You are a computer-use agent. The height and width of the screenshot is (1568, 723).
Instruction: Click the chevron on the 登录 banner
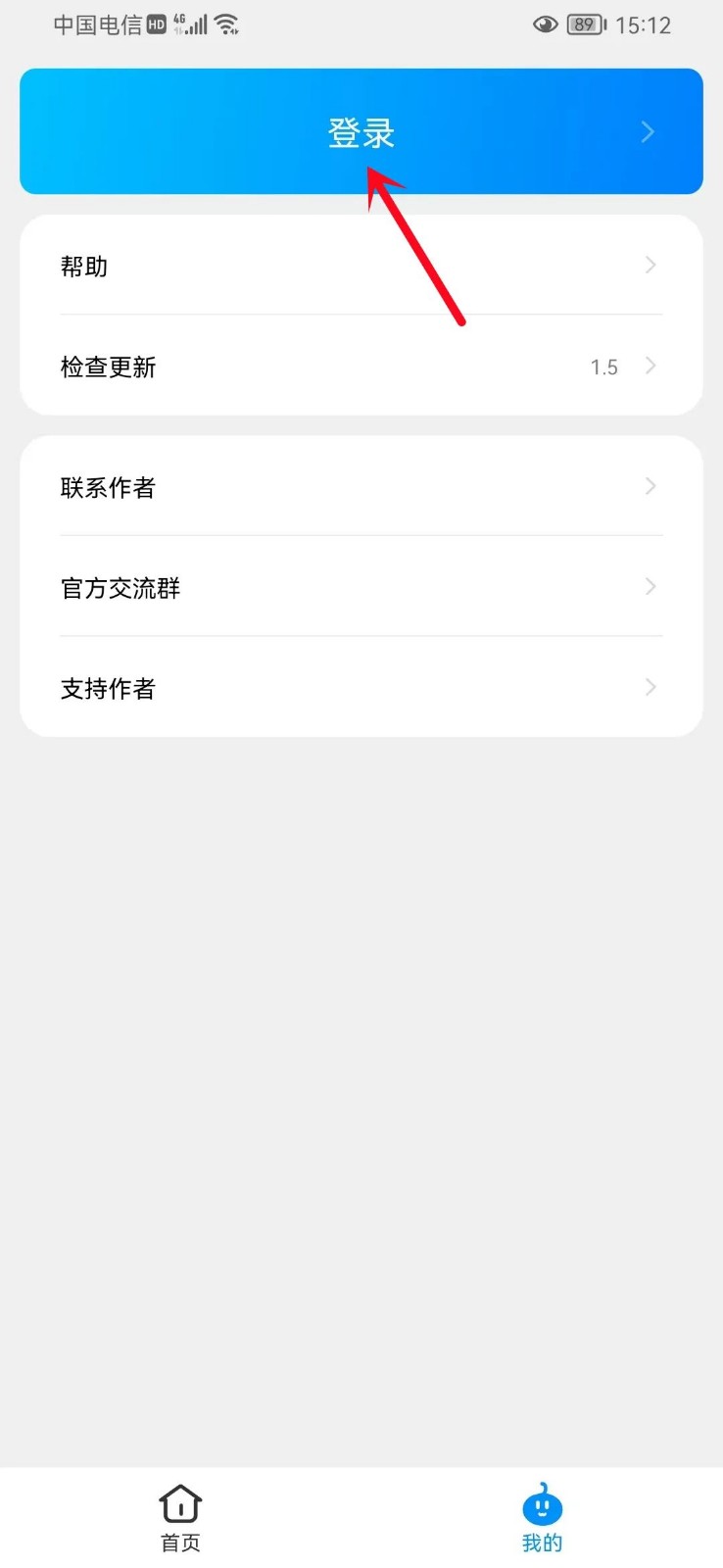(647, 131)
